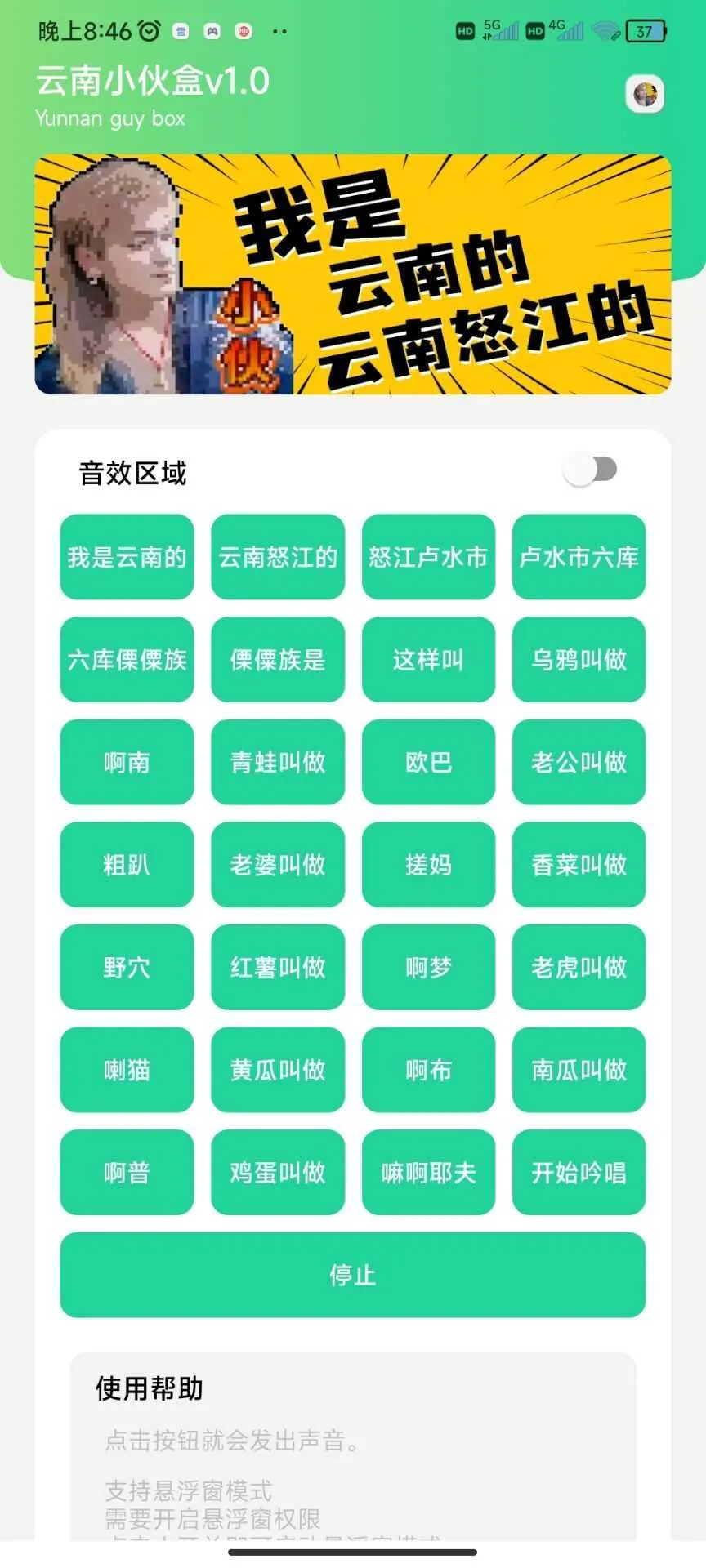Open the profile avatar in the top corner
The width and height of the screenshot is (706, 1568).
644,94
